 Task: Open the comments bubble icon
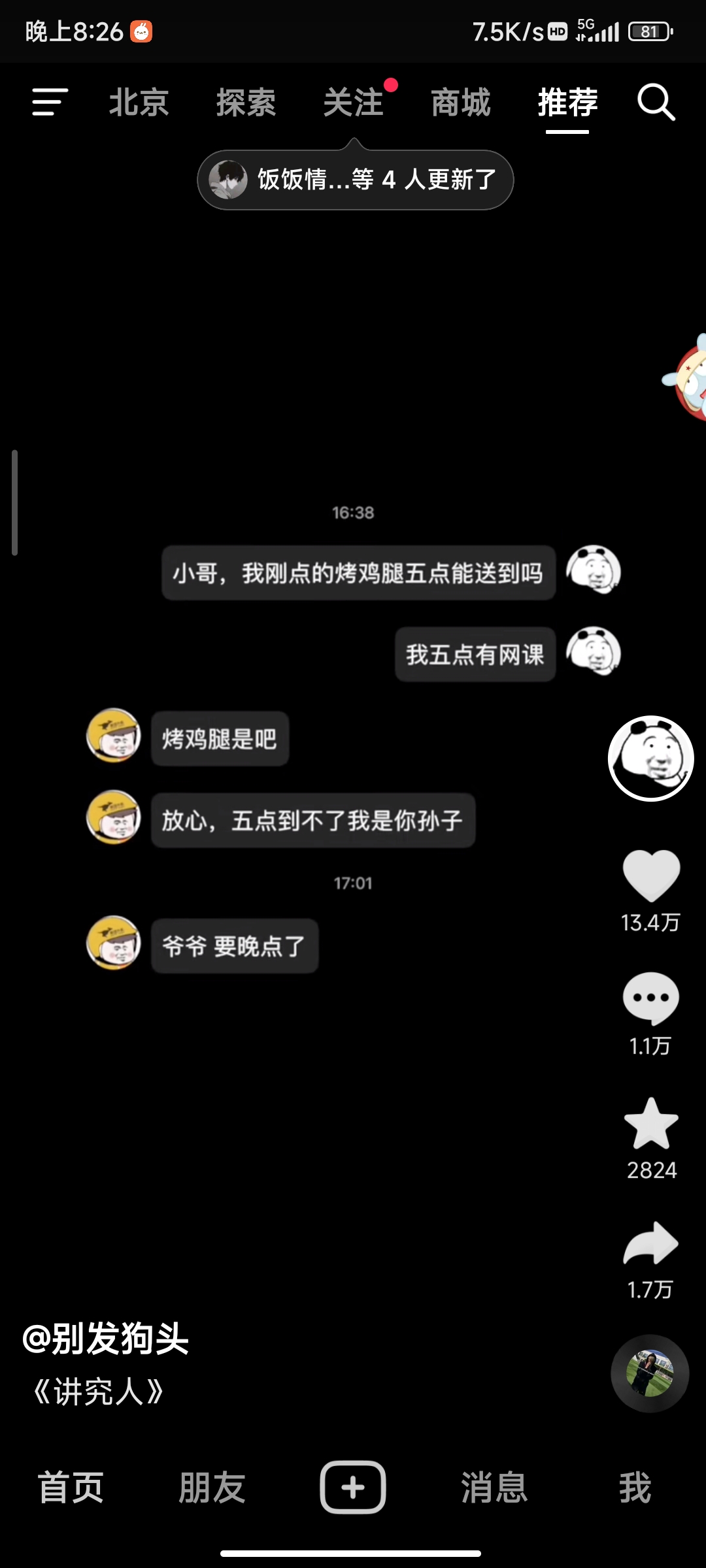pos(649,998)
